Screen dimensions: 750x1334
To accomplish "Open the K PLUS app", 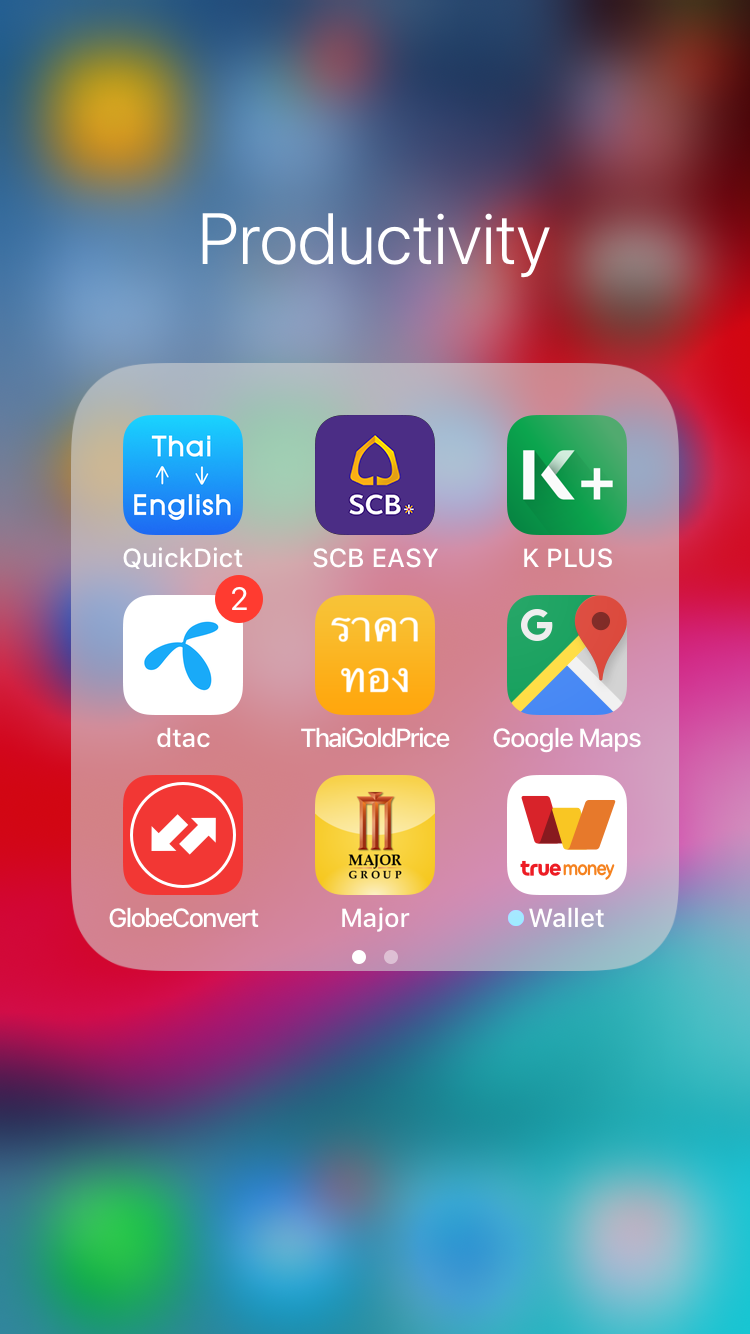I will pyautogui.click(x=567, y=475).
